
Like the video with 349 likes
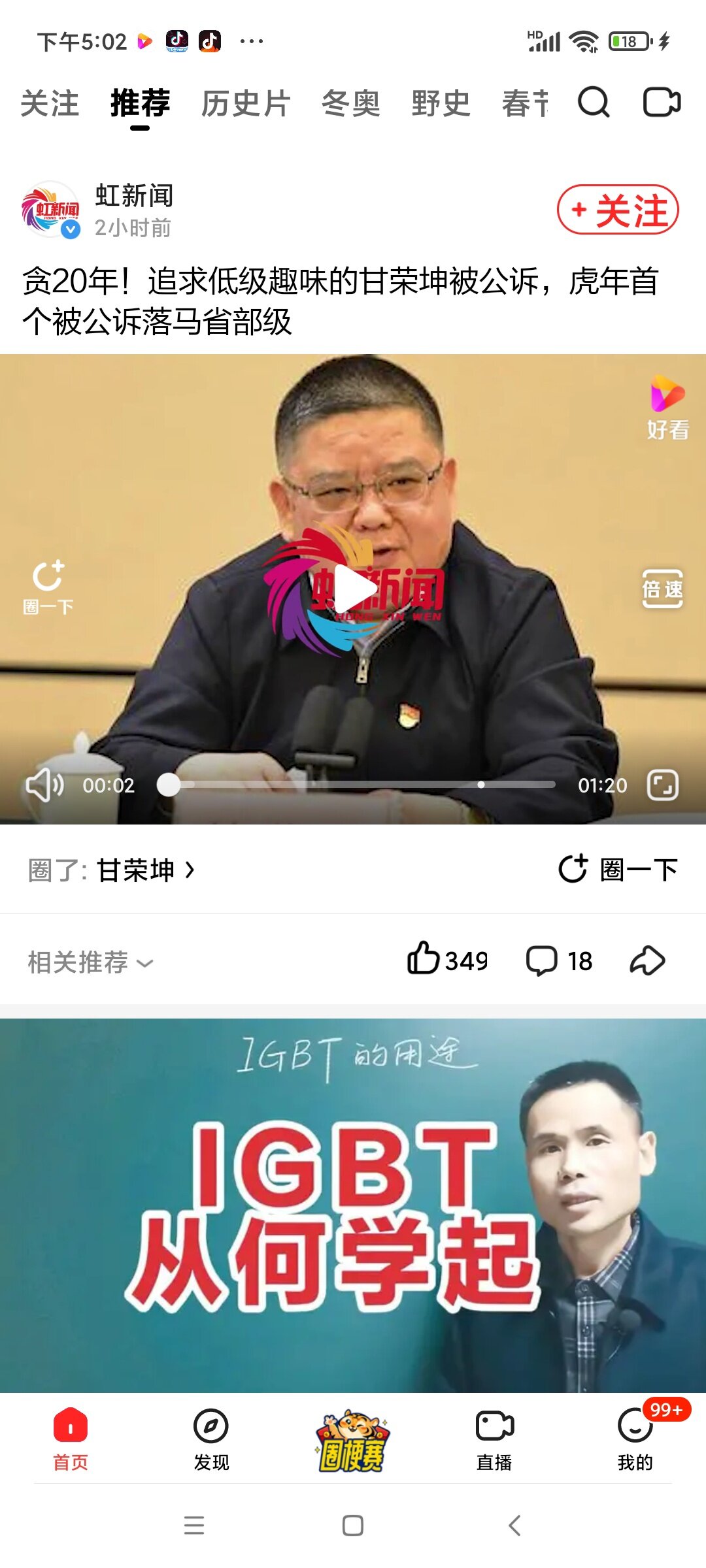pyautogui.click(x=447, y=960)
